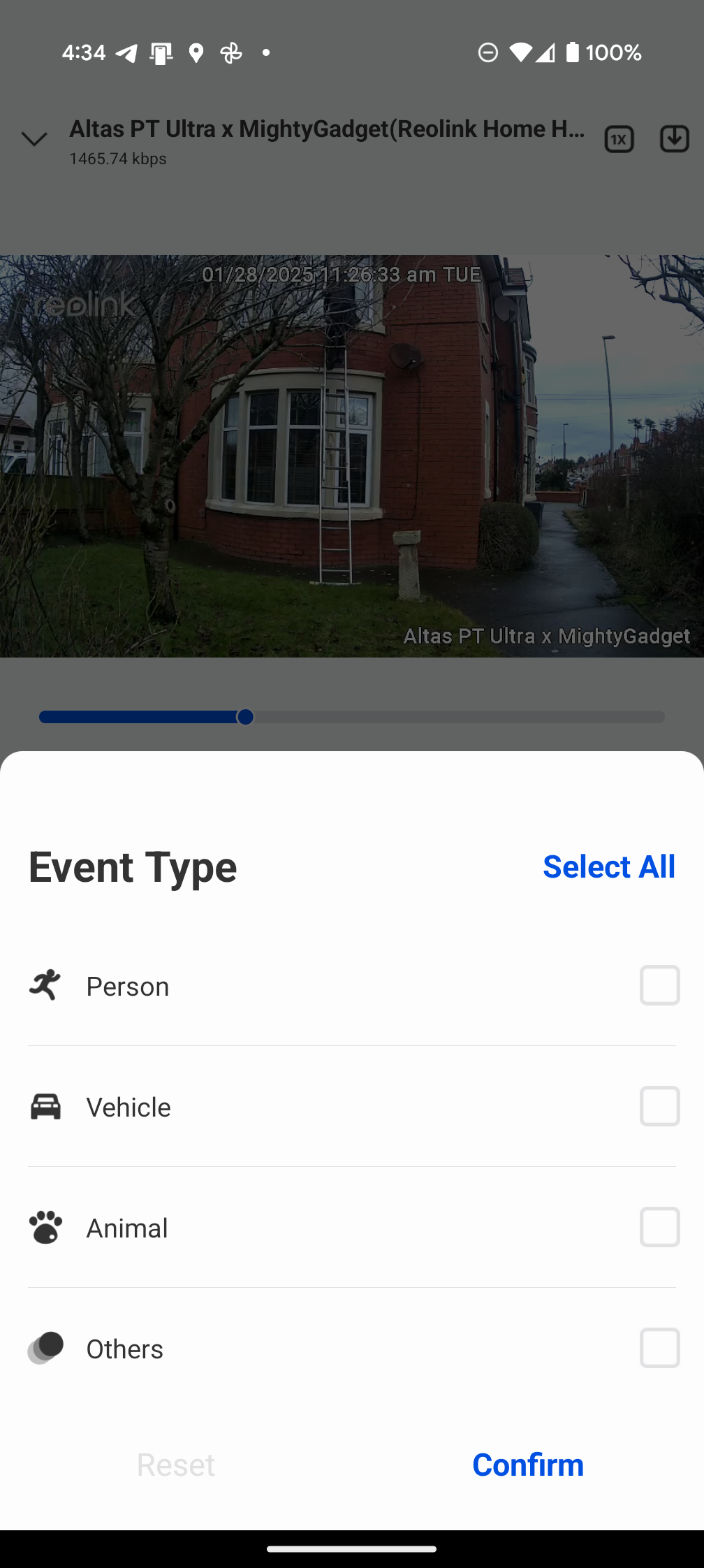Tick the Person event type checkbox
704x1568 pixels.
coord(659,985)
